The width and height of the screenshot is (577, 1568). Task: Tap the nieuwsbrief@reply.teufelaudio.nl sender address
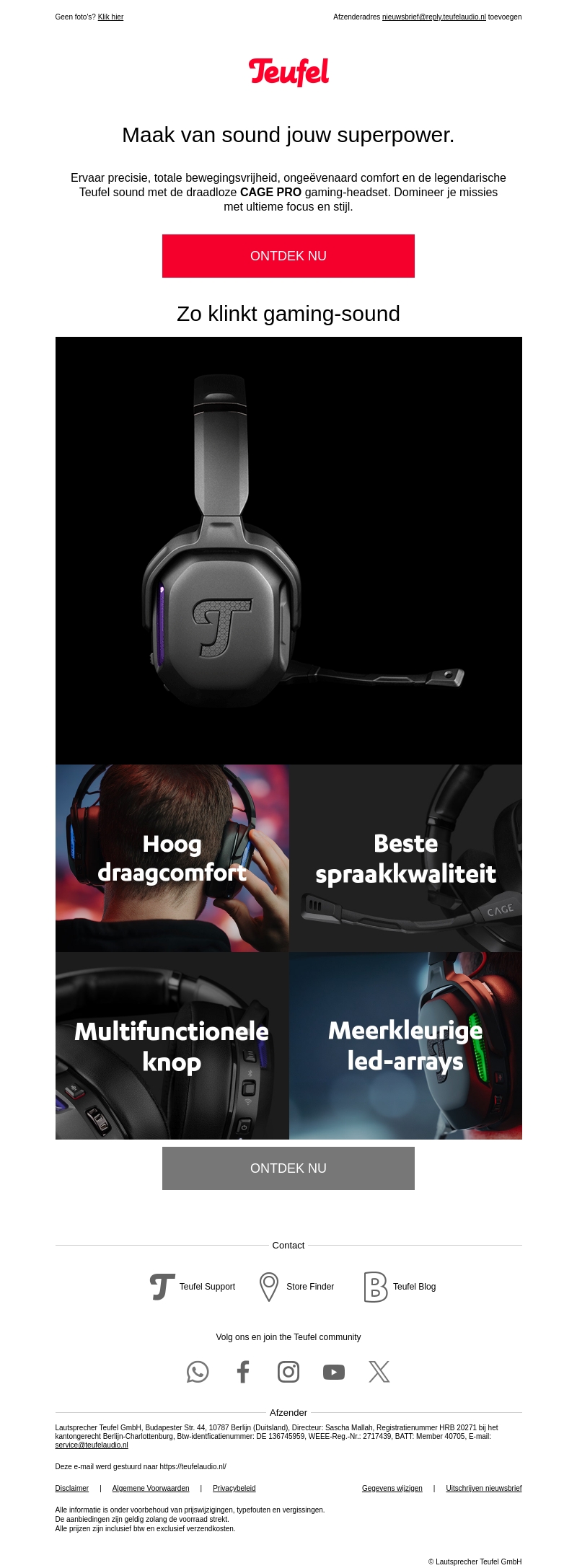(x=433, y=17)
